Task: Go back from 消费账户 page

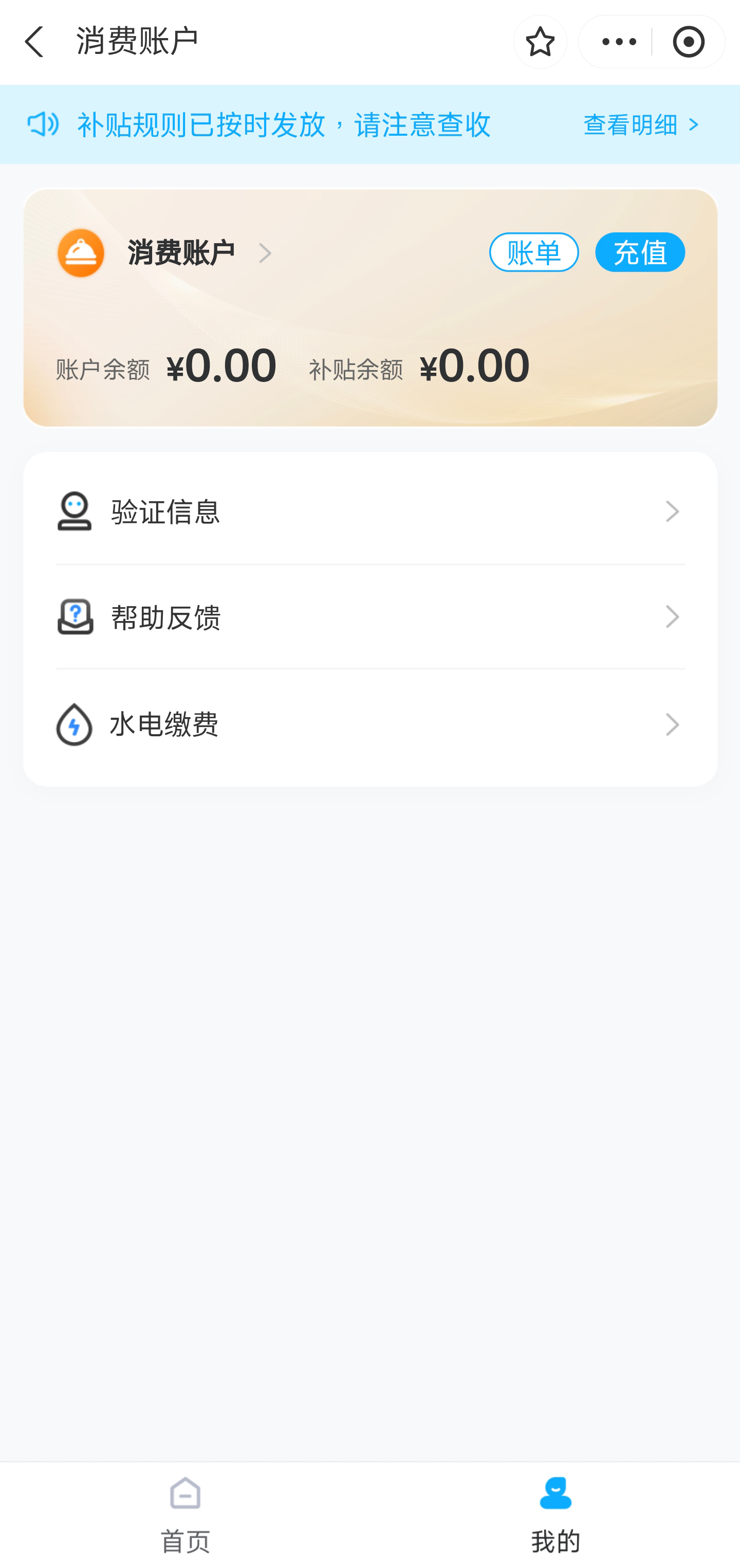Action: click(35, 42)
